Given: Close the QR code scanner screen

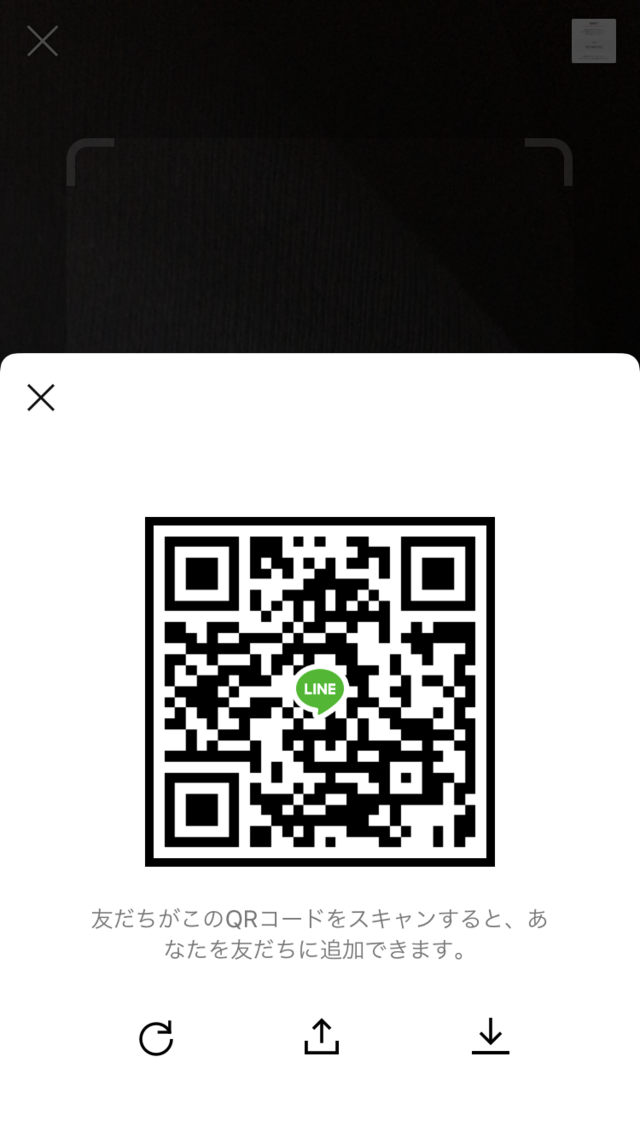Looking at the screenshot, I should pos(42,41).
